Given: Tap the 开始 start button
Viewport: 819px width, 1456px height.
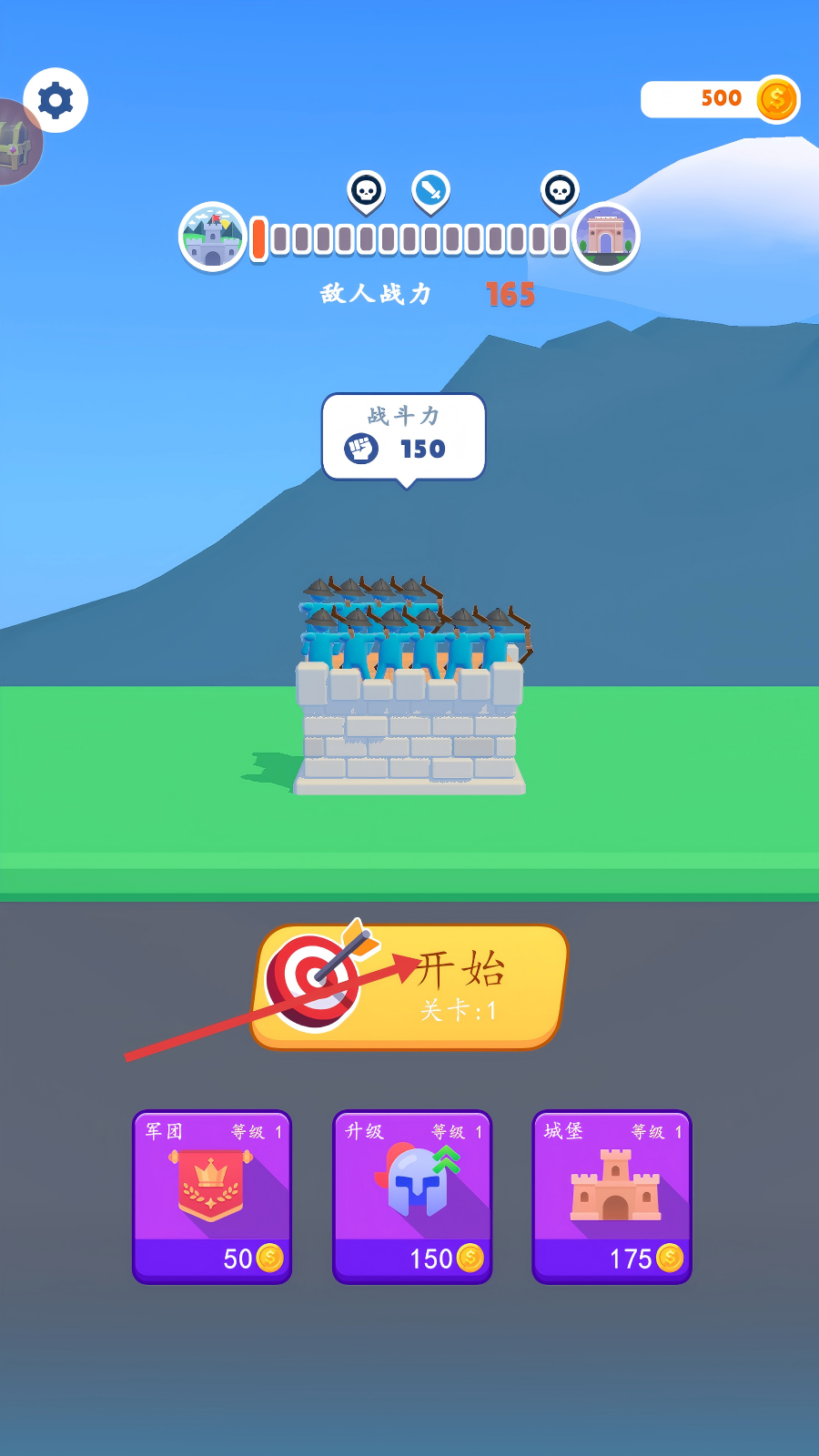Looking at the screenshot, I should [409, 987].
